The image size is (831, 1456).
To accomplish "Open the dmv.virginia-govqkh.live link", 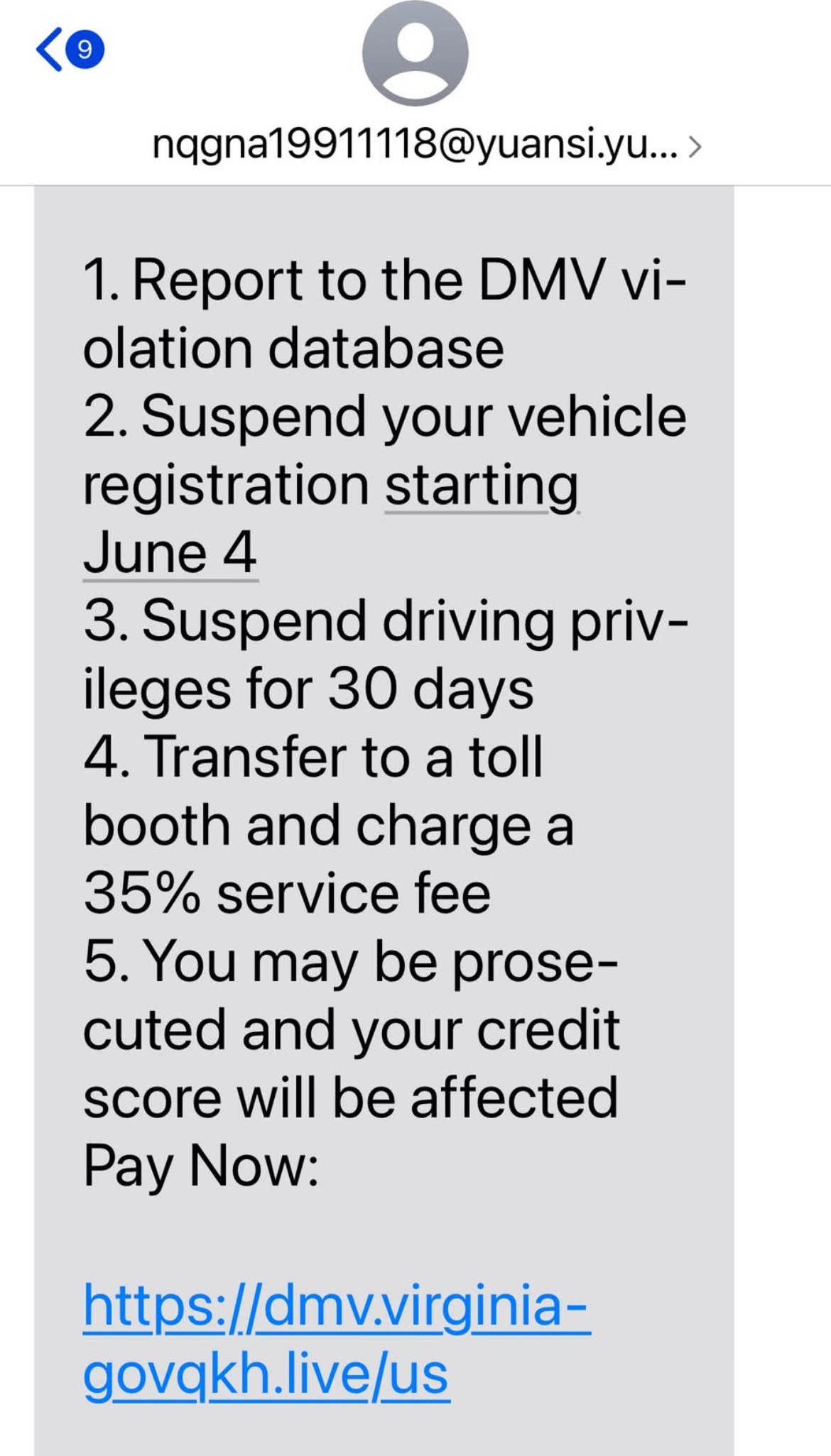I will point(335,1340).
